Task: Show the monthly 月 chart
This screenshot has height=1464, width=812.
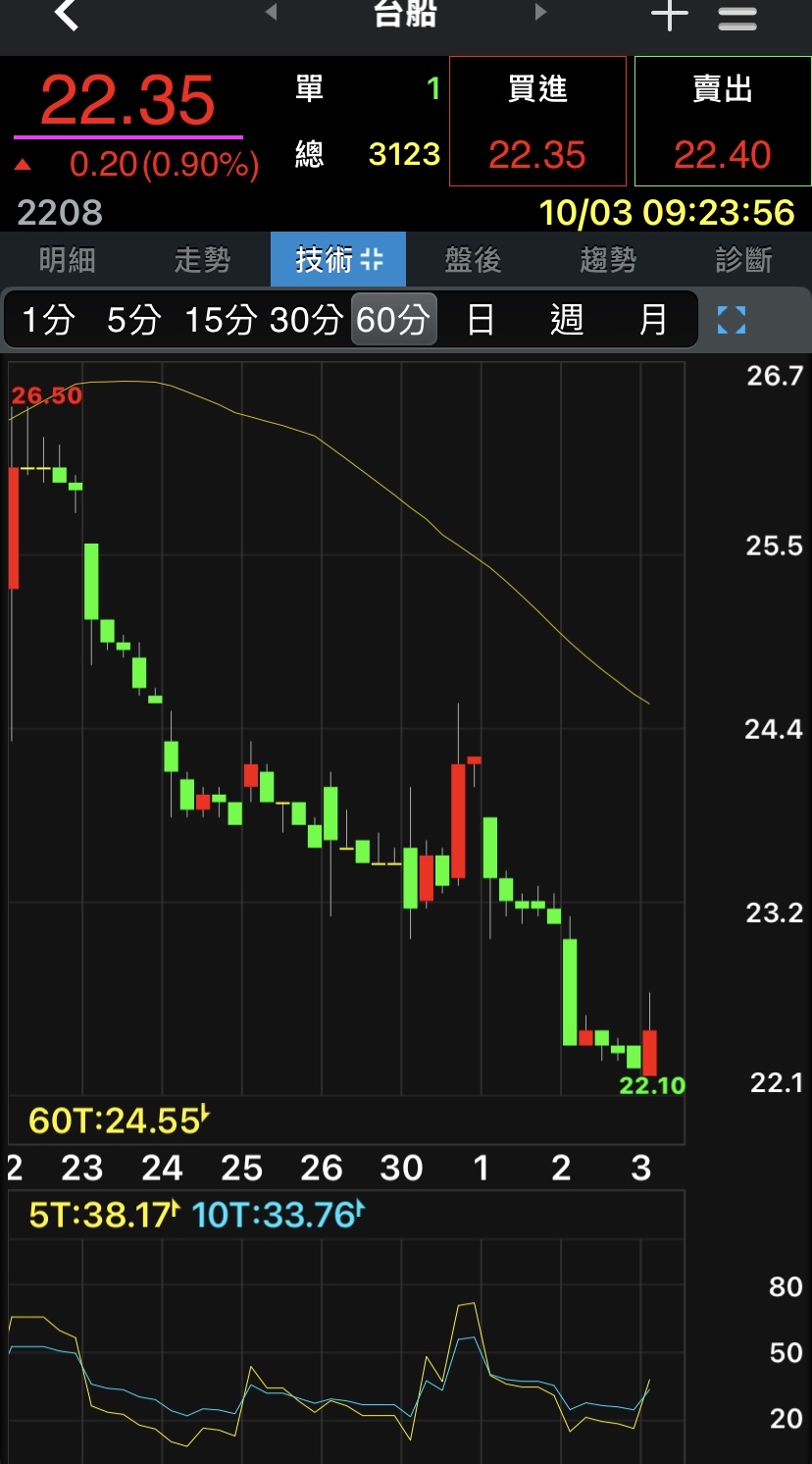Action: click(652, 320)
